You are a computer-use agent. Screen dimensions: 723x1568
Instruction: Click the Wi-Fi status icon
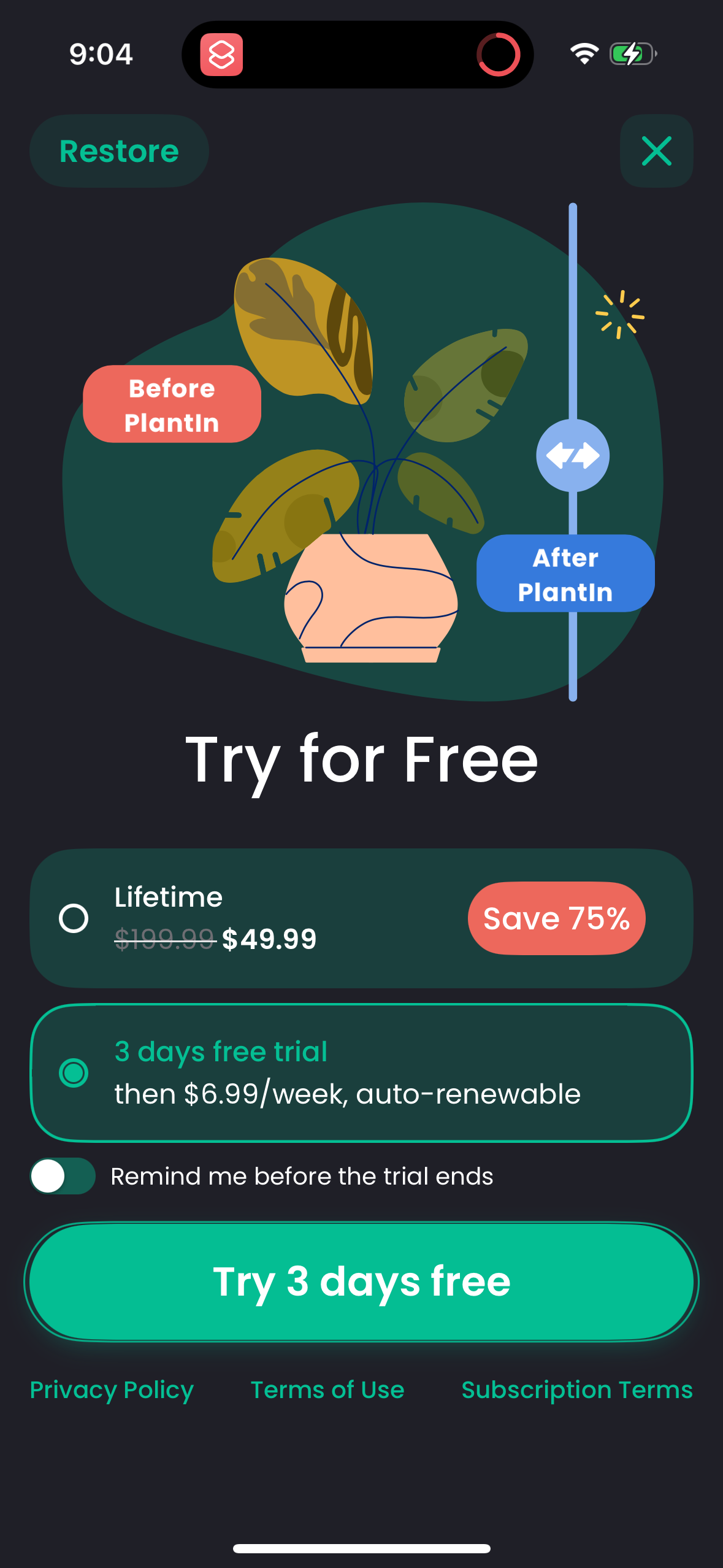pos(583,54)
